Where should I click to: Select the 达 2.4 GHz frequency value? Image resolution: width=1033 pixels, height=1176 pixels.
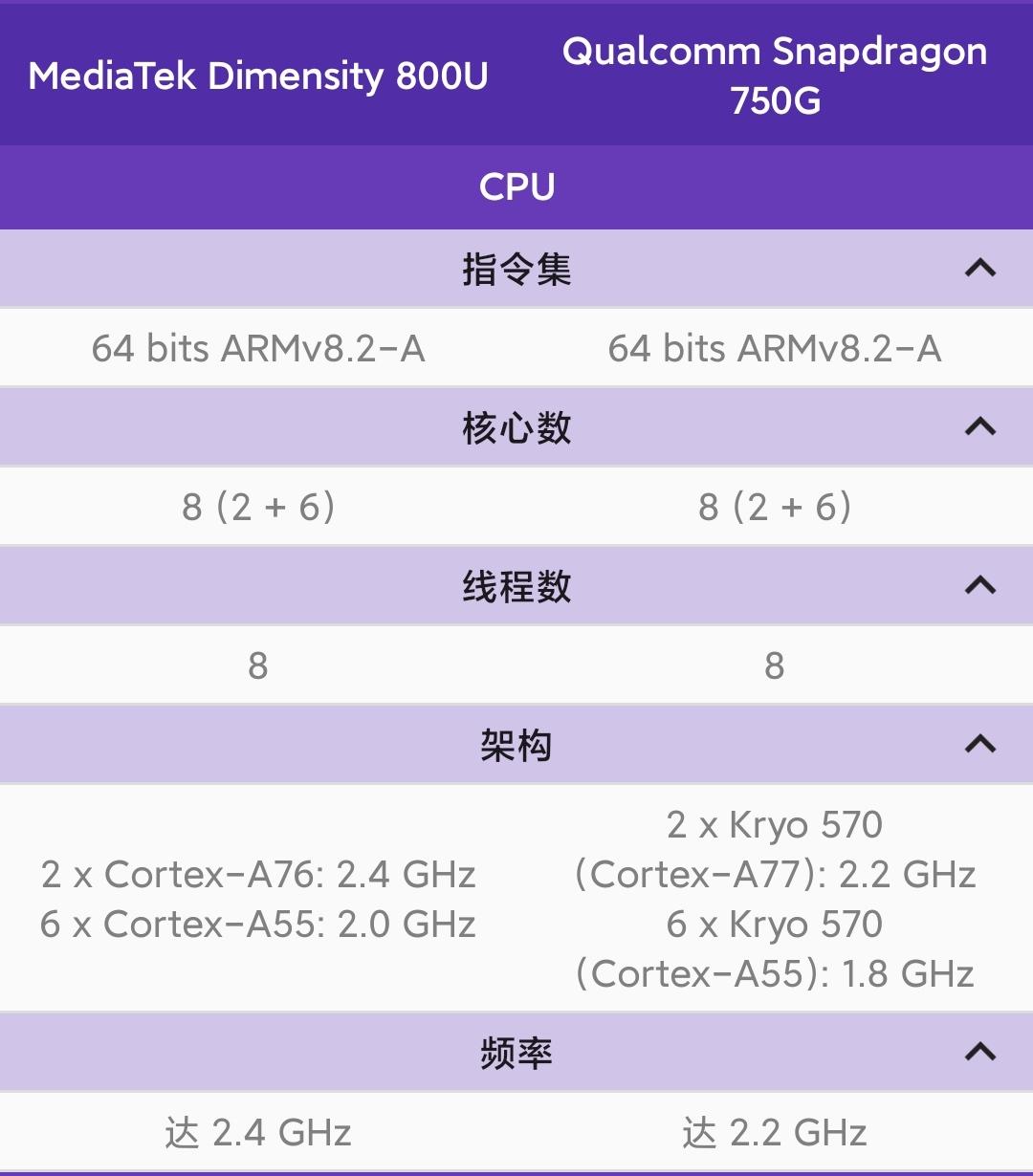tap(258, 1133)
